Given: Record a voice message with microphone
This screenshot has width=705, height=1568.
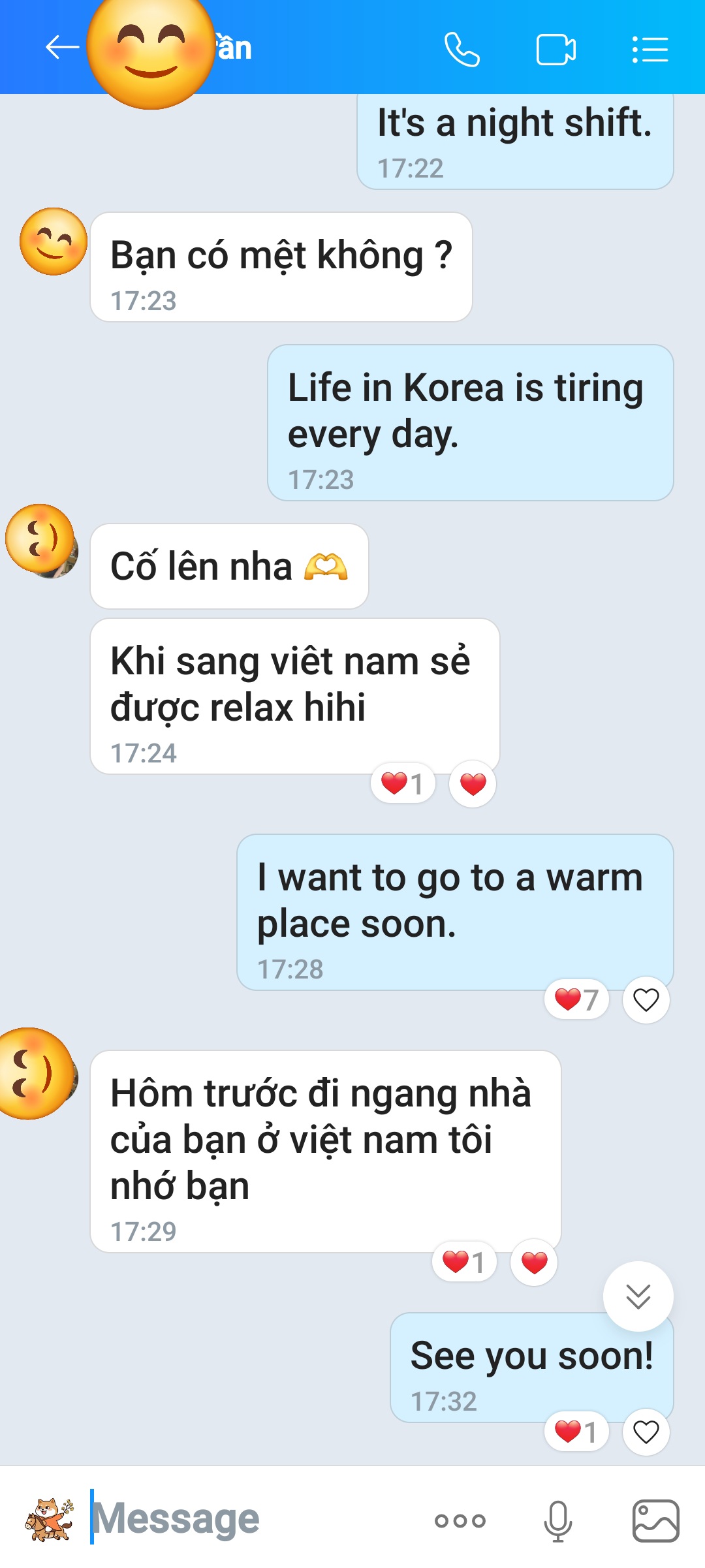Looking at the screenshot, I should point(558,1520).
